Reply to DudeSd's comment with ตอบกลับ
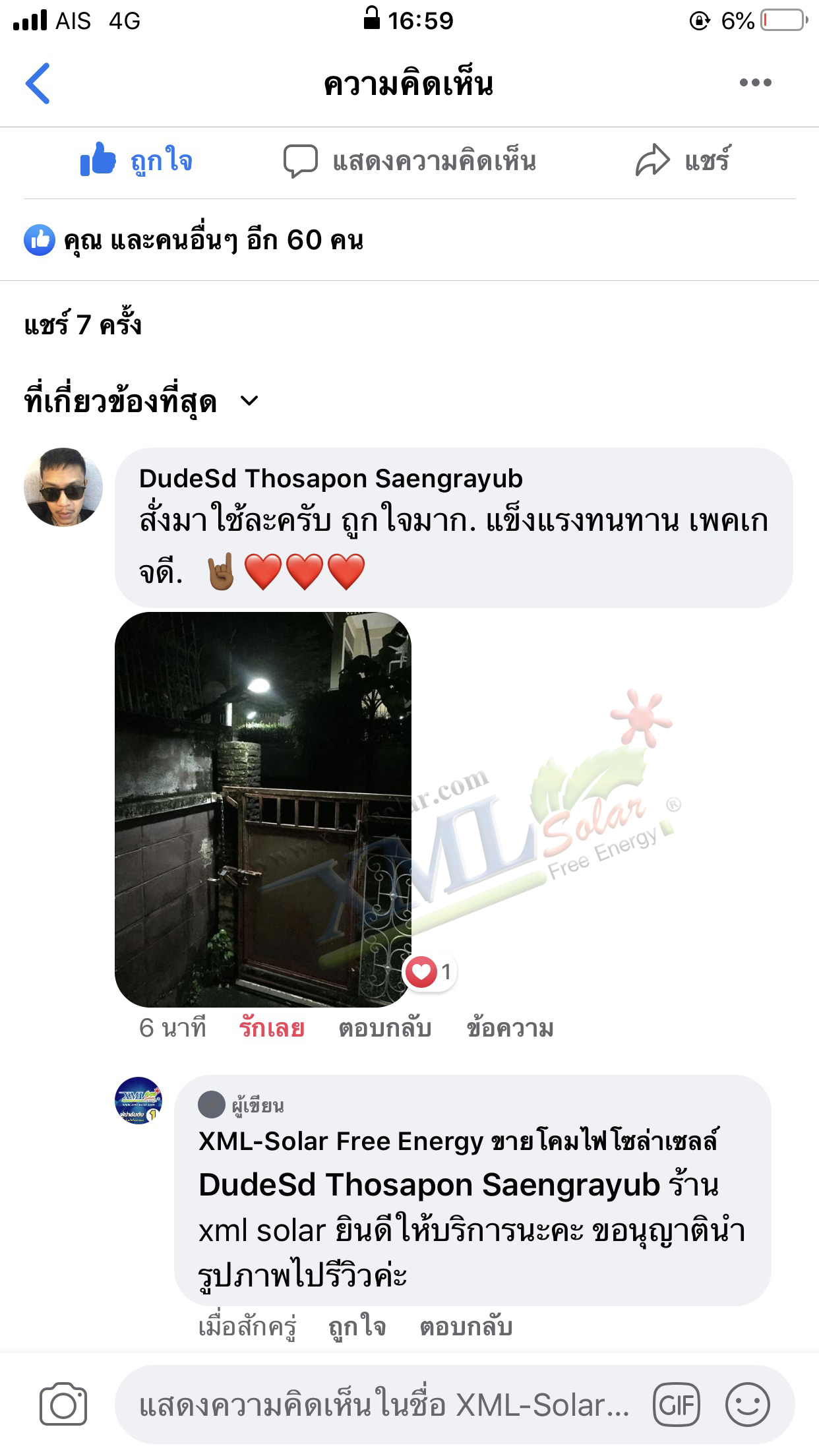This screenshot has width=819, height=1456. (385, 1028)
